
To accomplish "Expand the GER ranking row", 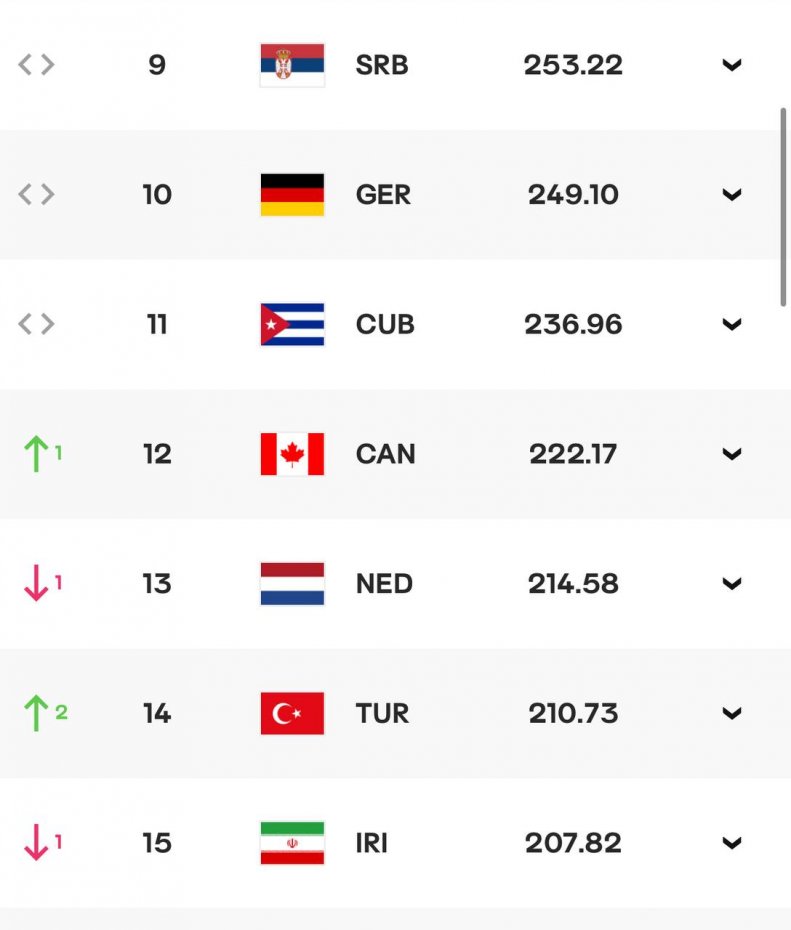I will pos(732,195).
